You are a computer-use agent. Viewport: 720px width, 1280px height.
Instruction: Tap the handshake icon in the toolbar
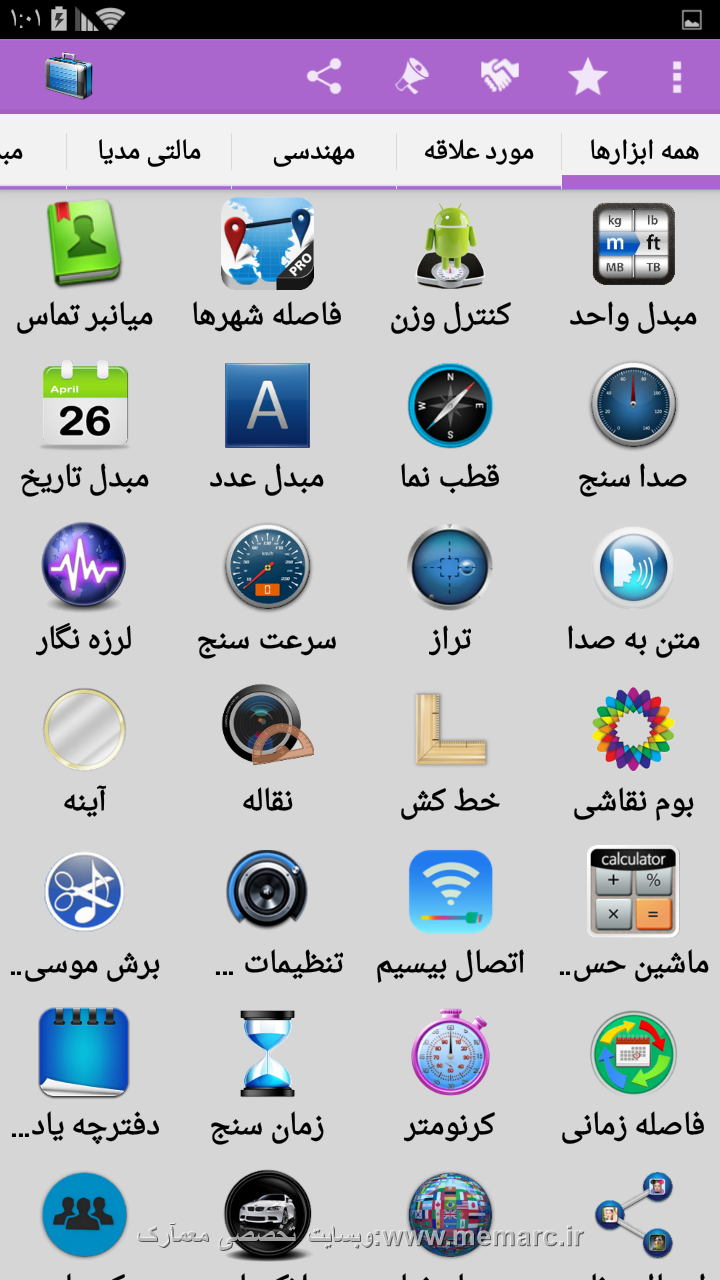(499, 76)
